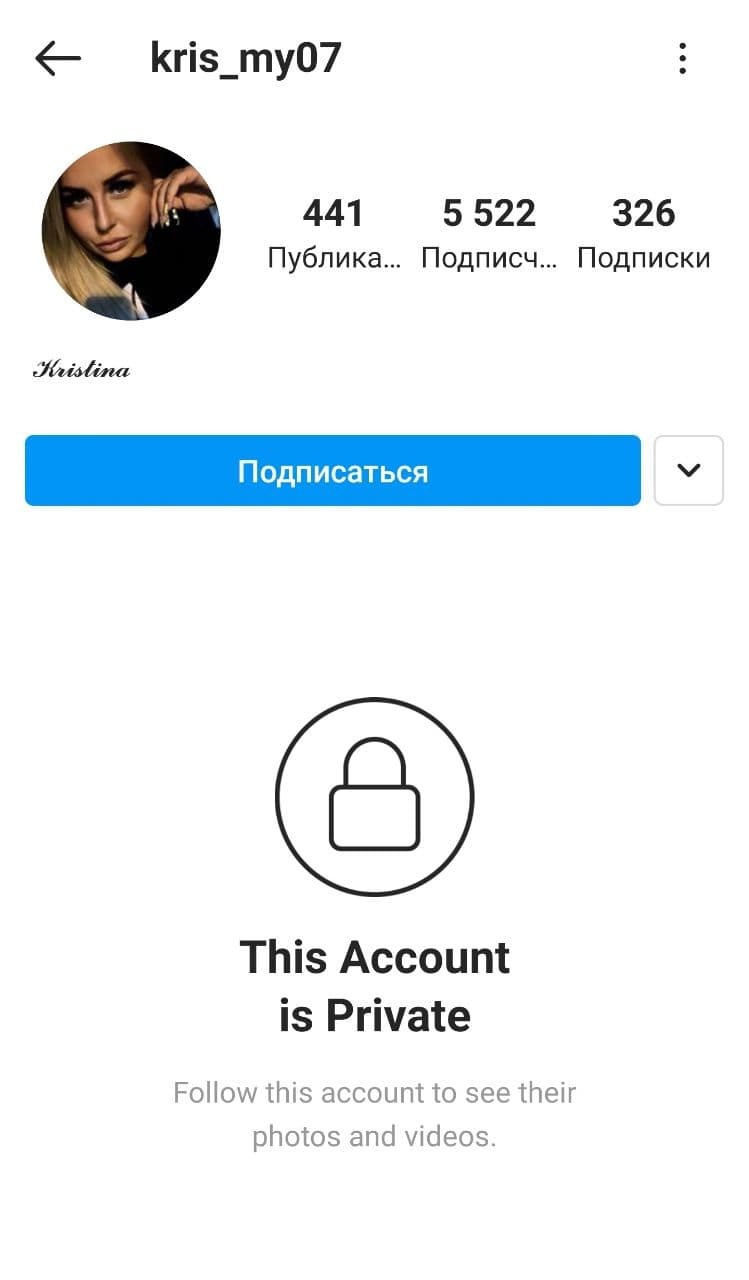749x1280 pixels.
Task: Expand suggested accounts with the chevron button
Action: tap(688, 470)
